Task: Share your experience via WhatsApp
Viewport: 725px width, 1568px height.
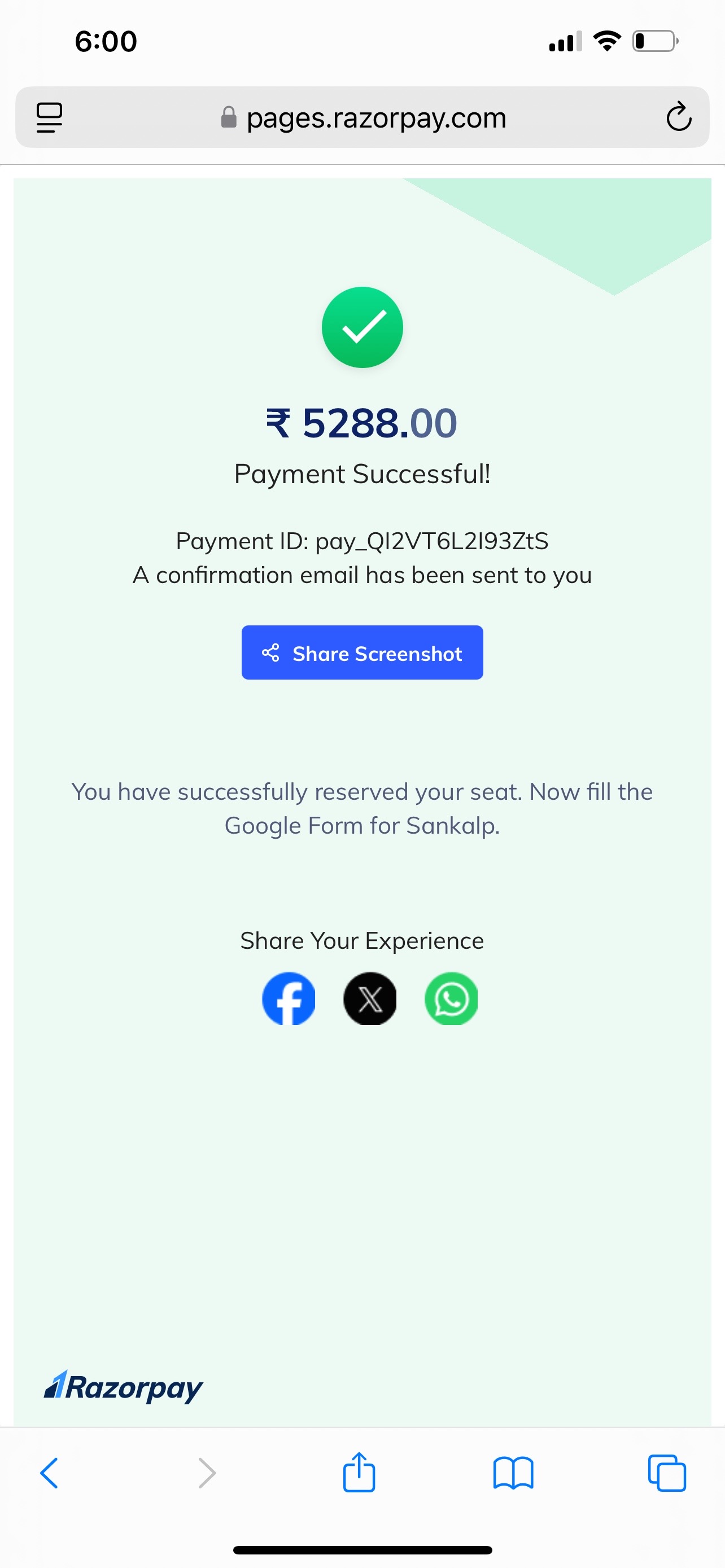Action: point(451,999)
